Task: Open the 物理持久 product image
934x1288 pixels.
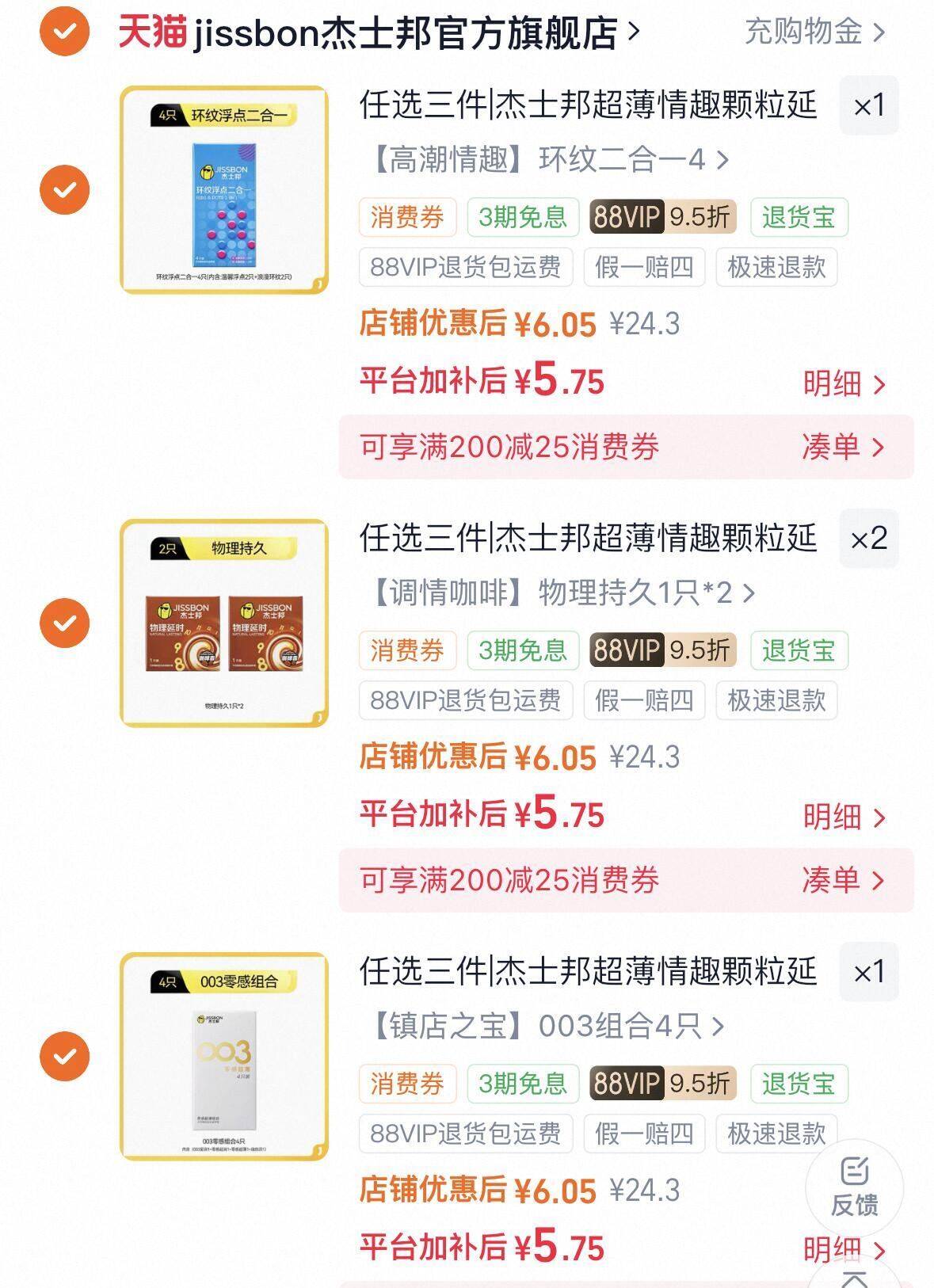Action: [224, 623]
